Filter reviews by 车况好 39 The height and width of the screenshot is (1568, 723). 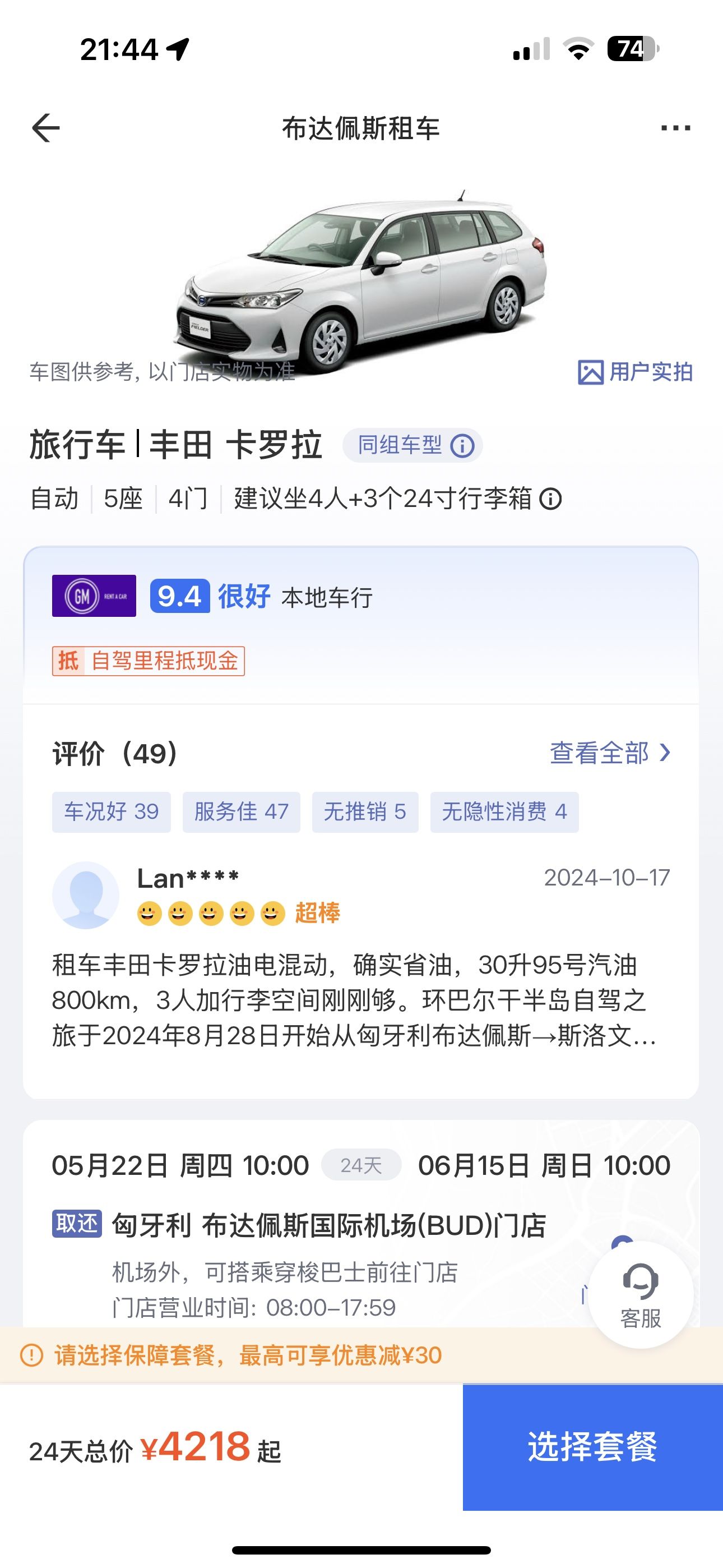(112, 812)
